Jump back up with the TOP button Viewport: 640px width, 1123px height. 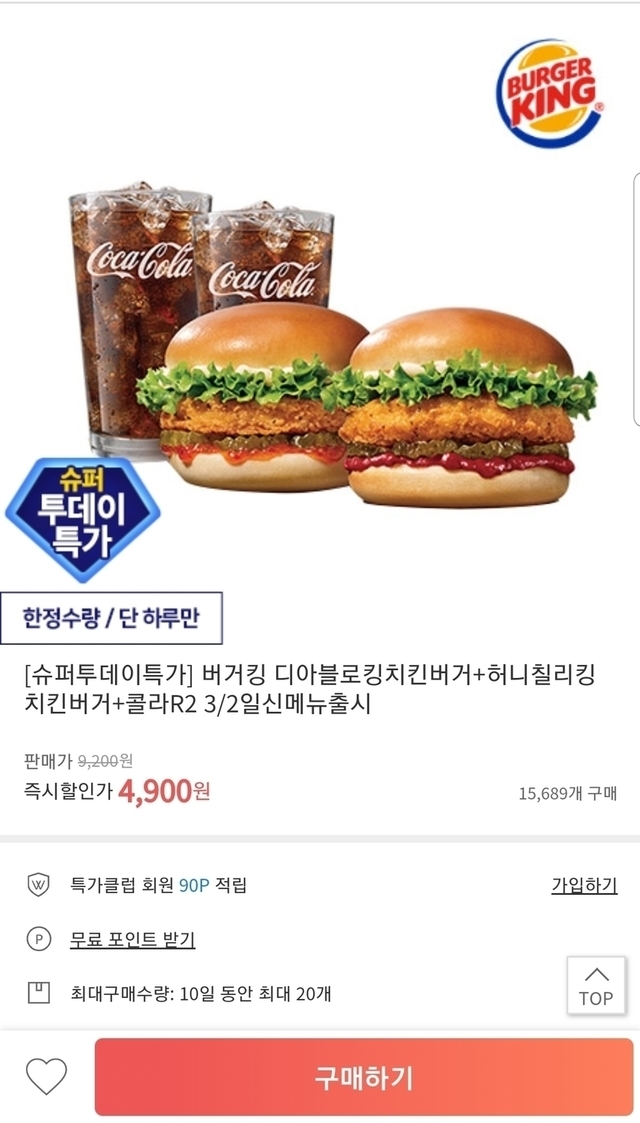[x=596, y=986]
